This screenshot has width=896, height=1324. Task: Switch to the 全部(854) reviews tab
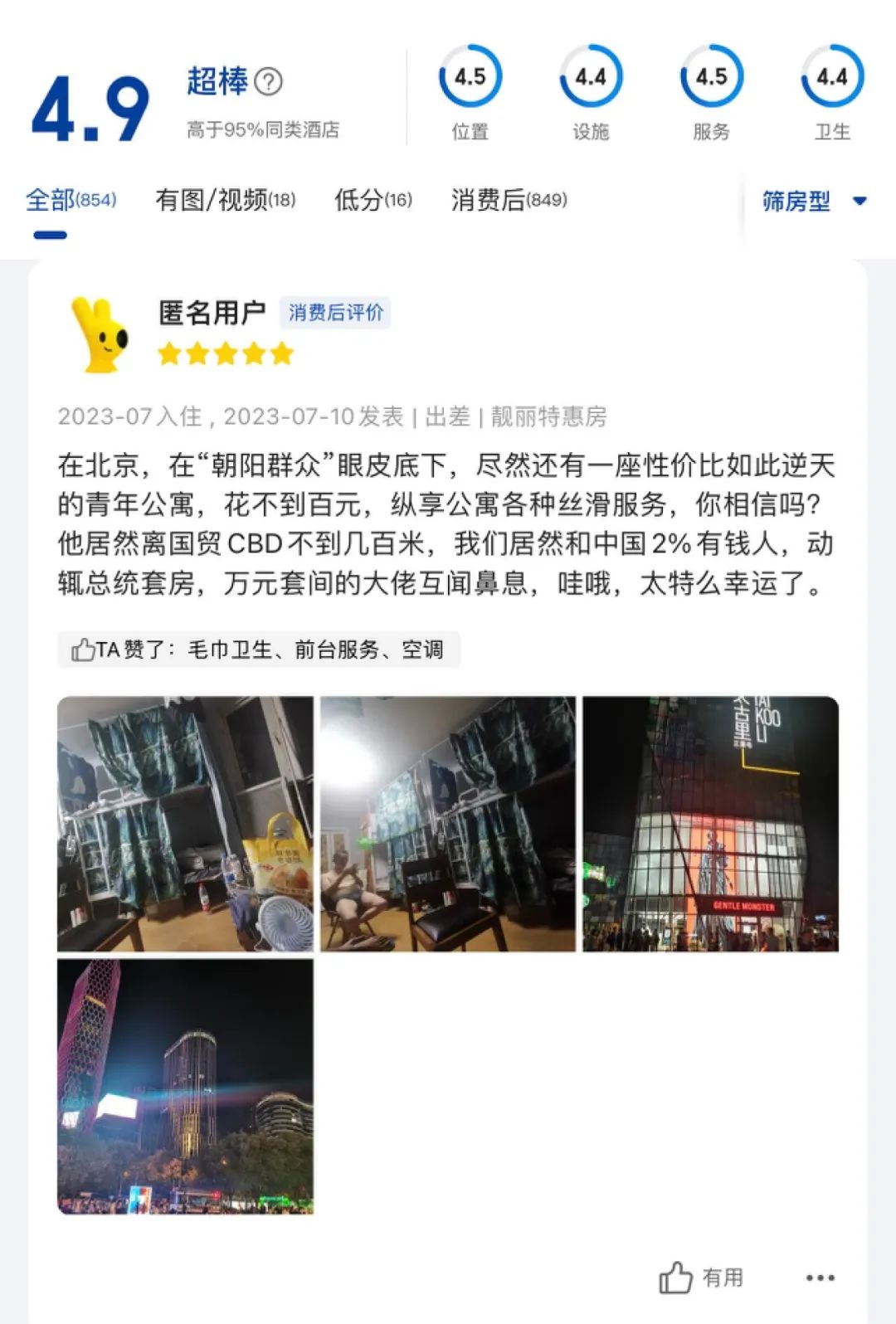pyautogui.click(x=71, y=200)
